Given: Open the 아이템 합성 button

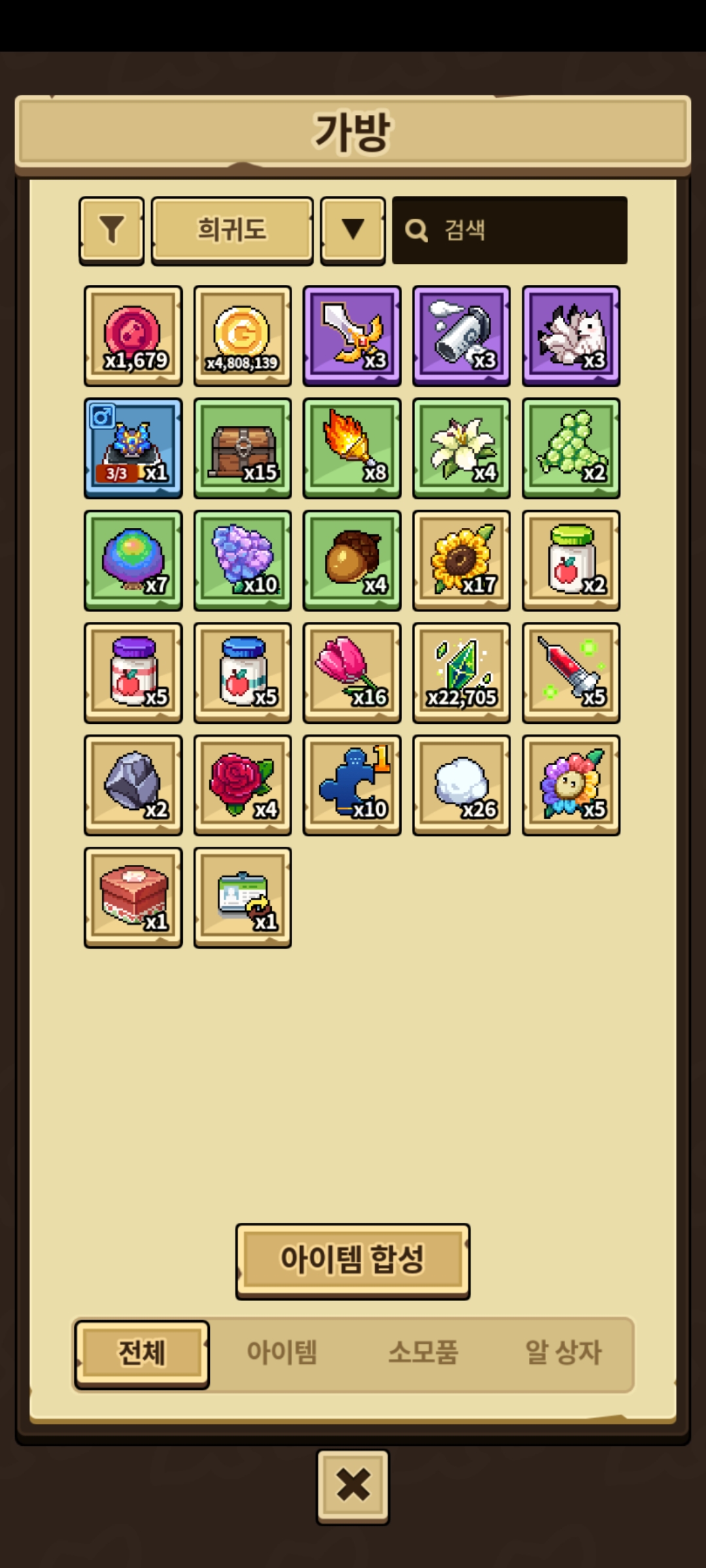Looking at the screenshot, I should tap(352, 1260).
